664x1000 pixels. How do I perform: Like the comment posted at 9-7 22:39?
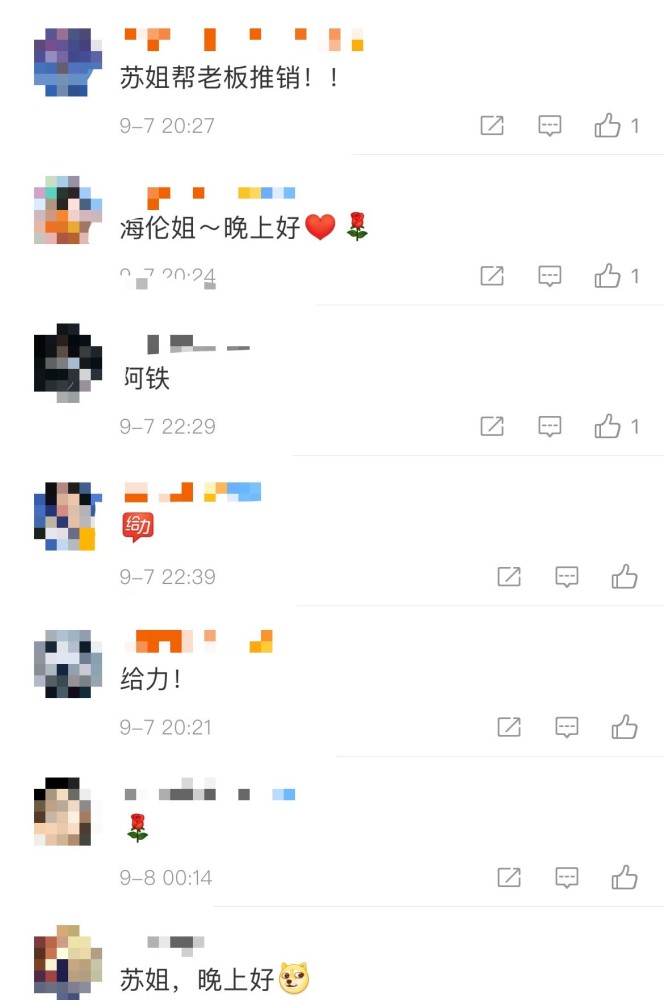click(625, 577)
